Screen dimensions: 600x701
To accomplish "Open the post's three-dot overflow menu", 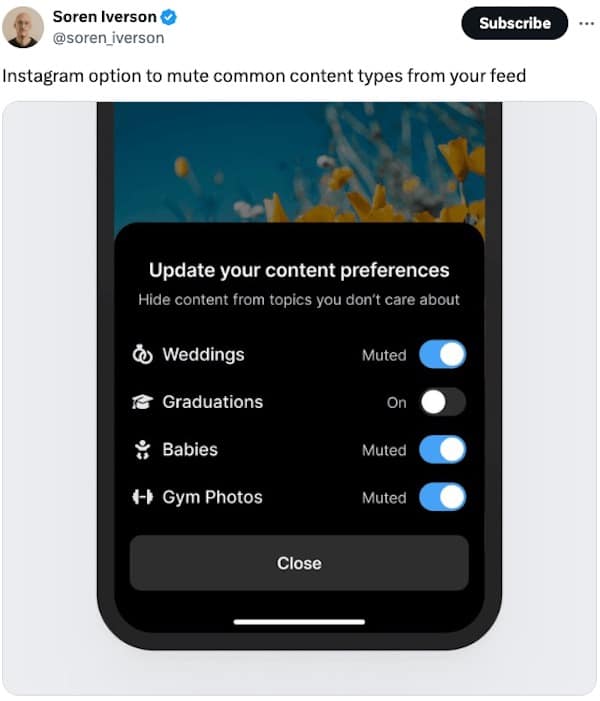I will [x=586, y=23].
